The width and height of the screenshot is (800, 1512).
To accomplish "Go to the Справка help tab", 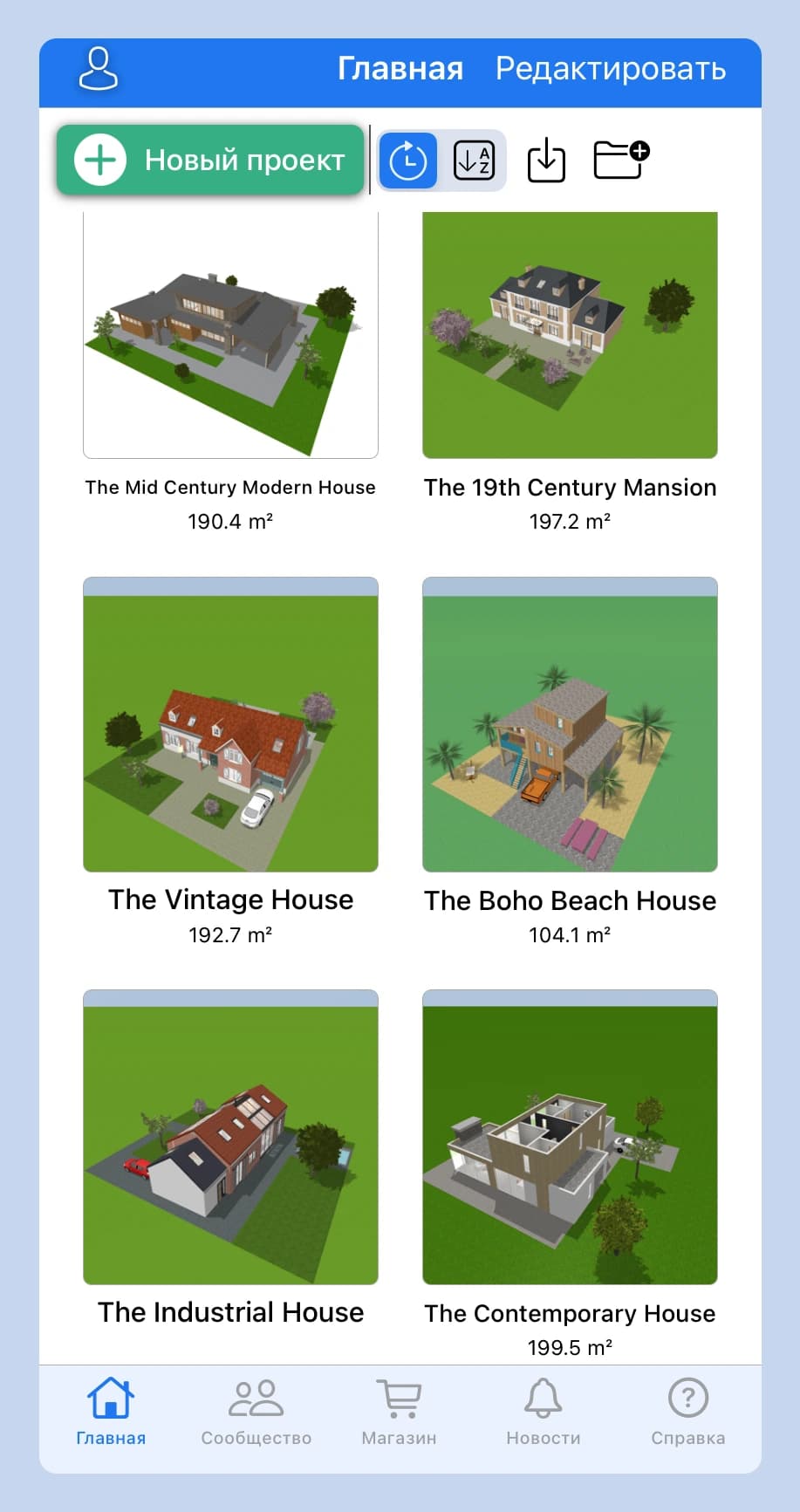I will click(x=687, y=1413).
